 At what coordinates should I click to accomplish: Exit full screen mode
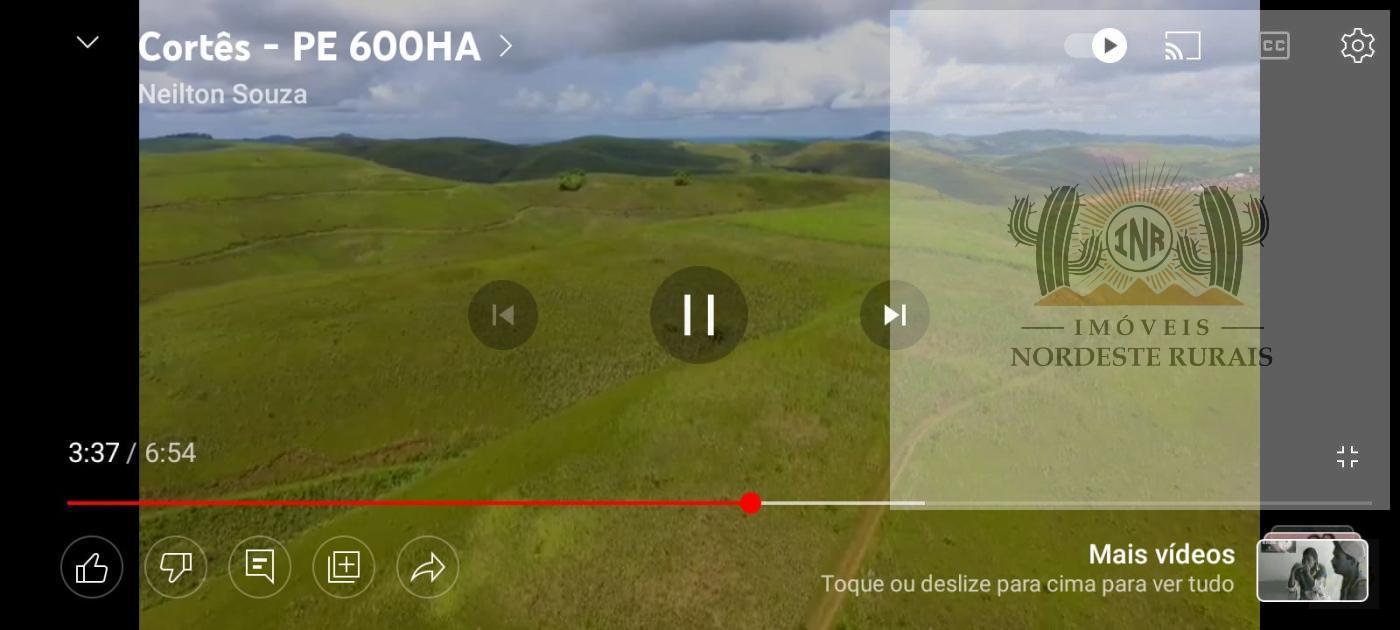click(1347, 457)
